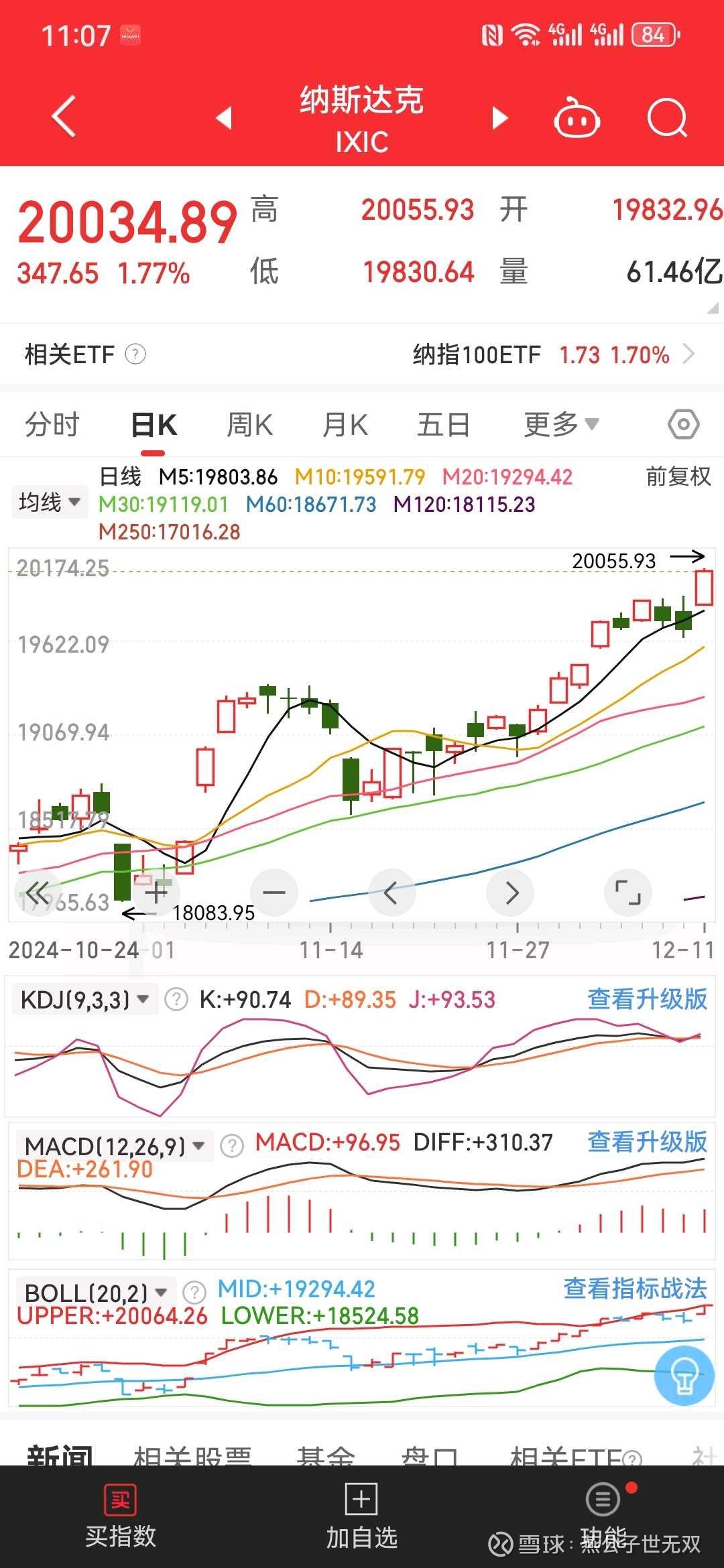Shift chart forward with right arrow control
Viewport: 724px width, 1568px height.
510,893
